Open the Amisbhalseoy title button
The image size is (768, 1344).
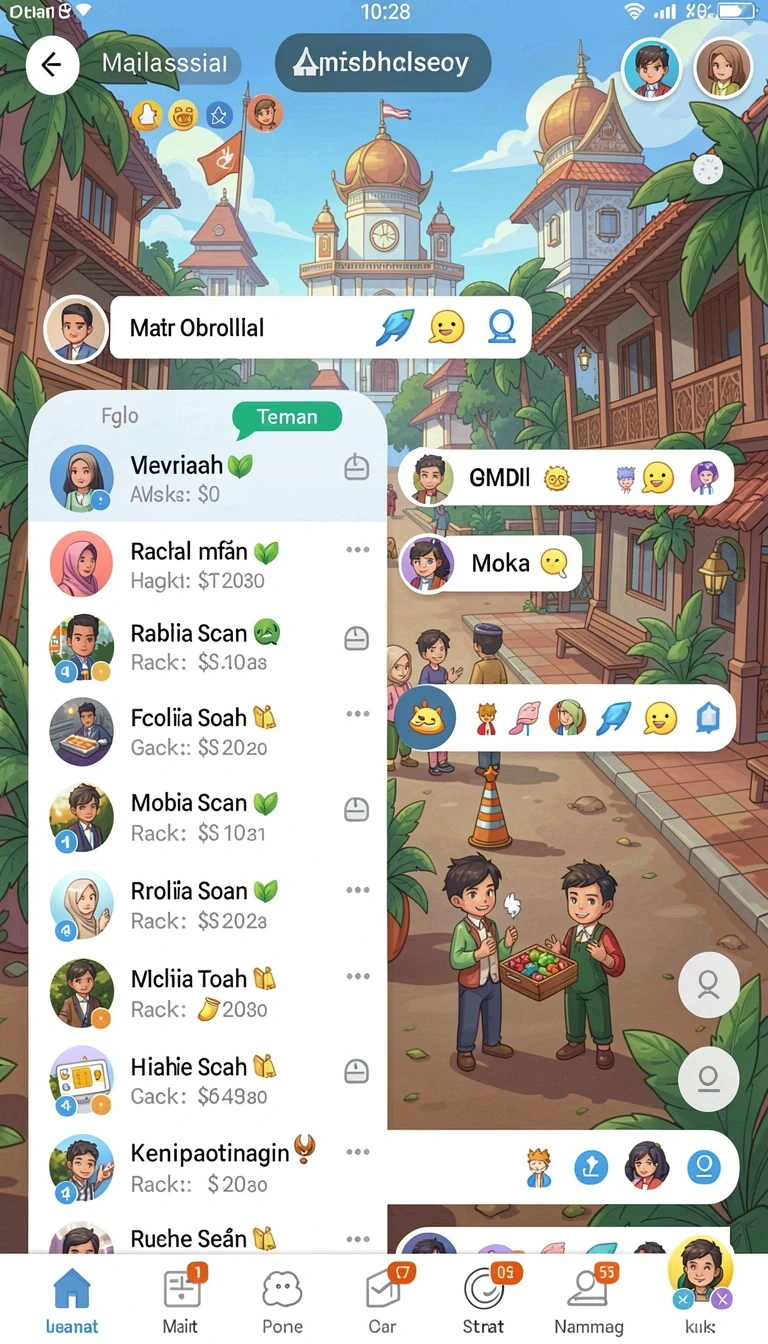pos(383,63)
